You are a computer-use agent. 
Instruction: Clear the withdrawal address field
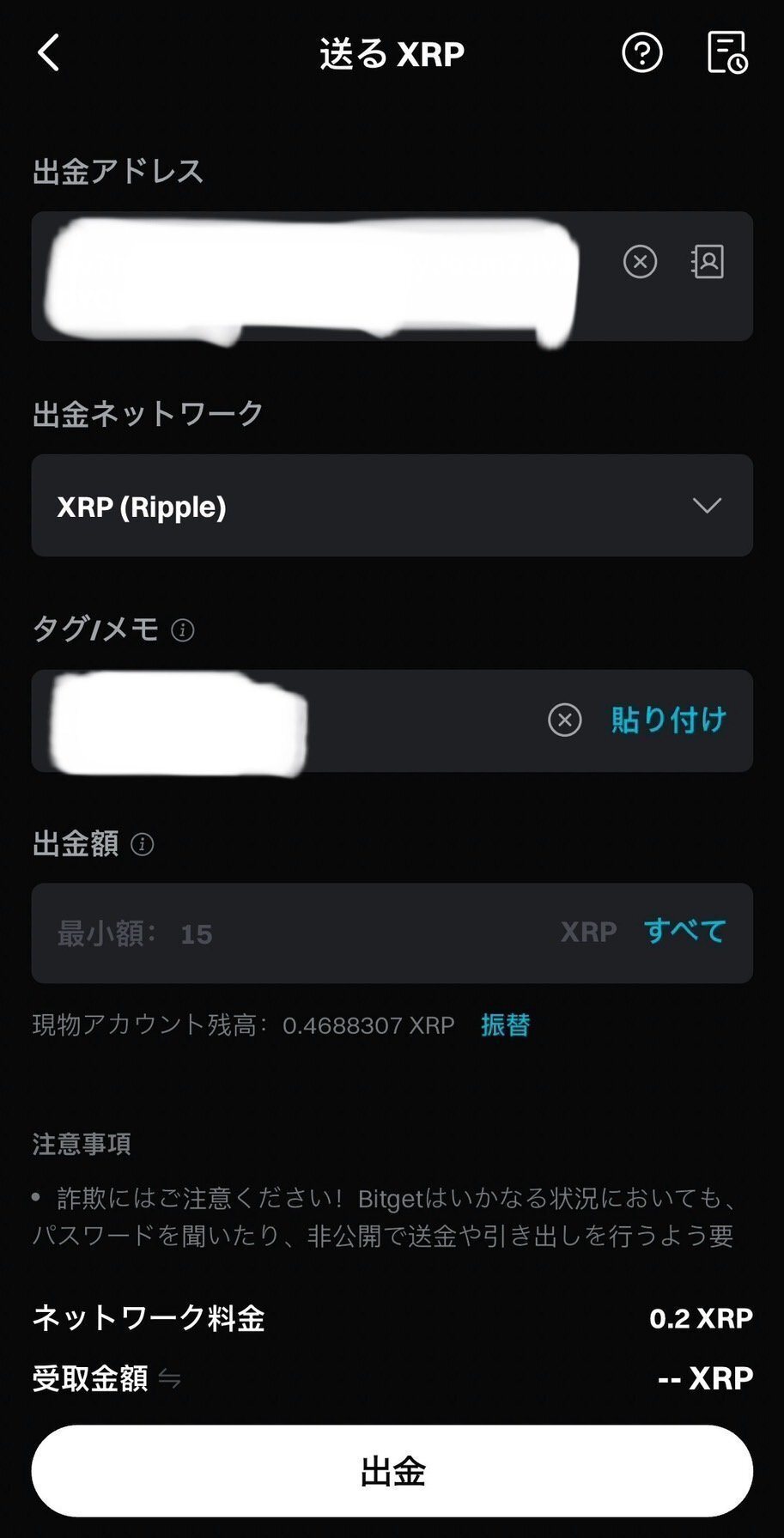pos(640,261)
